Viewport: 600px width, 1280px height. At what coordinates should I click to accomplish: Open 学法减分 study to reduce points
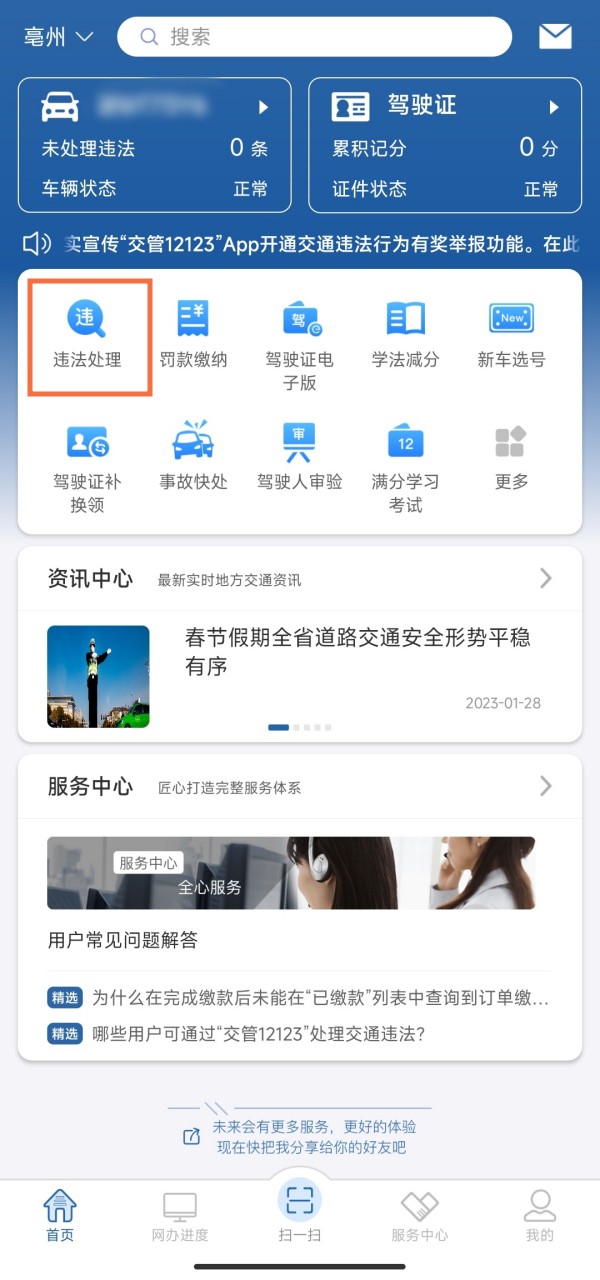pyautogui.click(x=405, y=336)
